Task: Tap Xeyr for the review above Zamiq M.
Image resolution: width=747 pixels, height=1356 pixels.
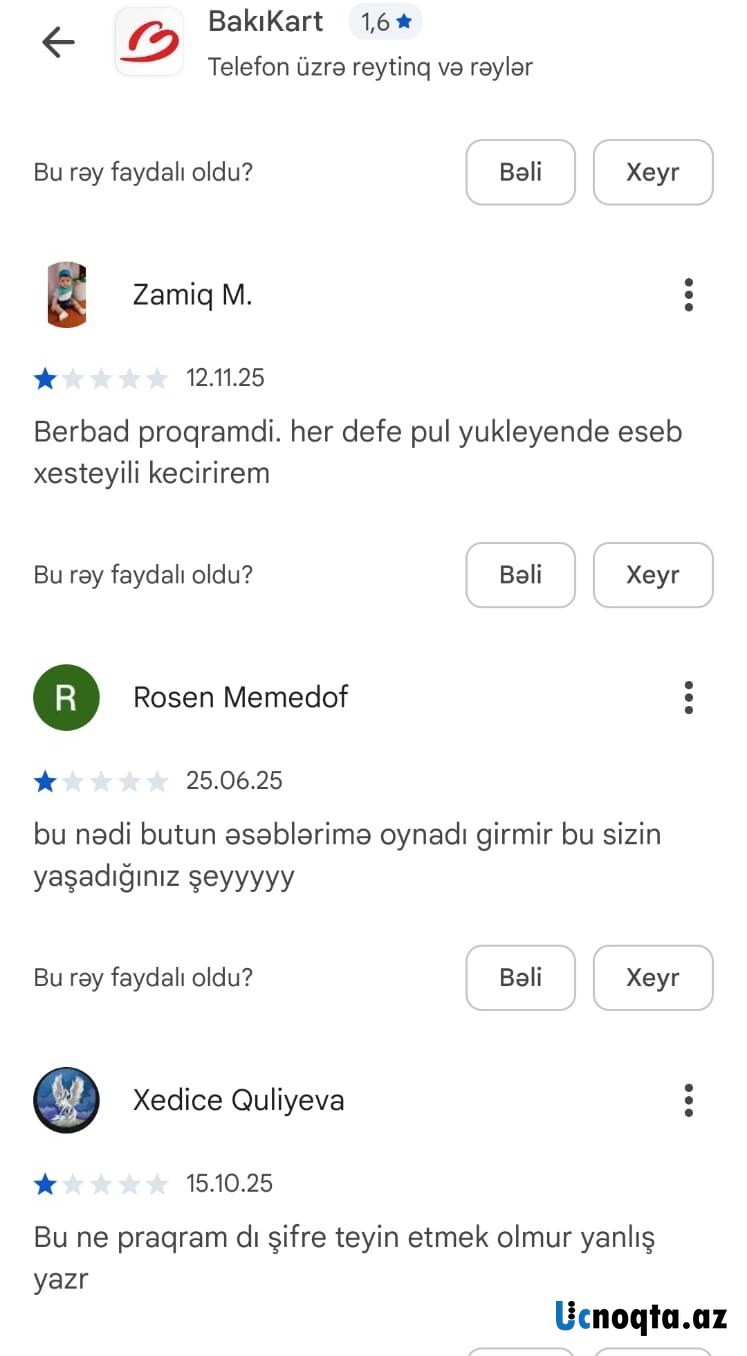Action: pos(652,172)
